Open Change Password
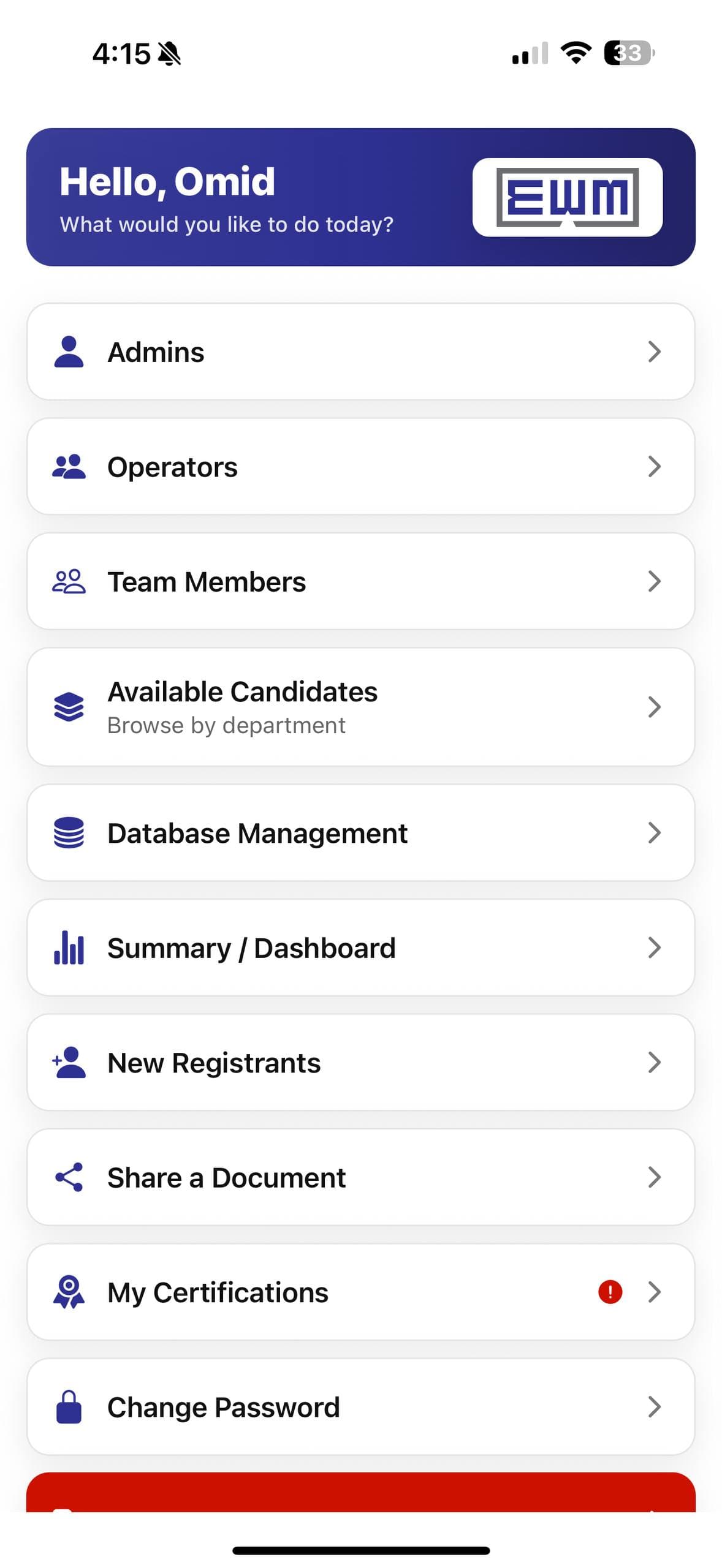 [x=361, y=1407]
